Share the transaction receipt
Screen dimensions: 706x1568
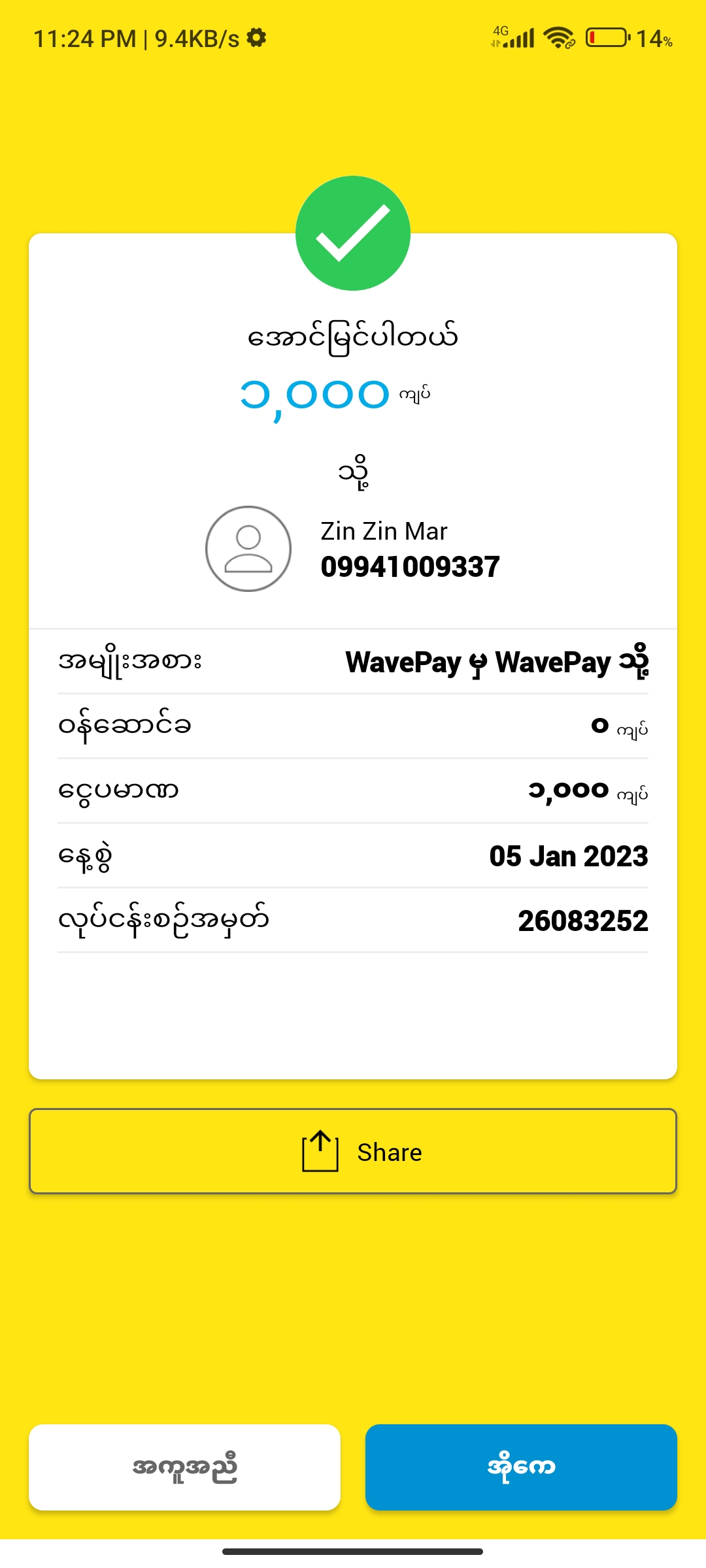coord(353,1151)
